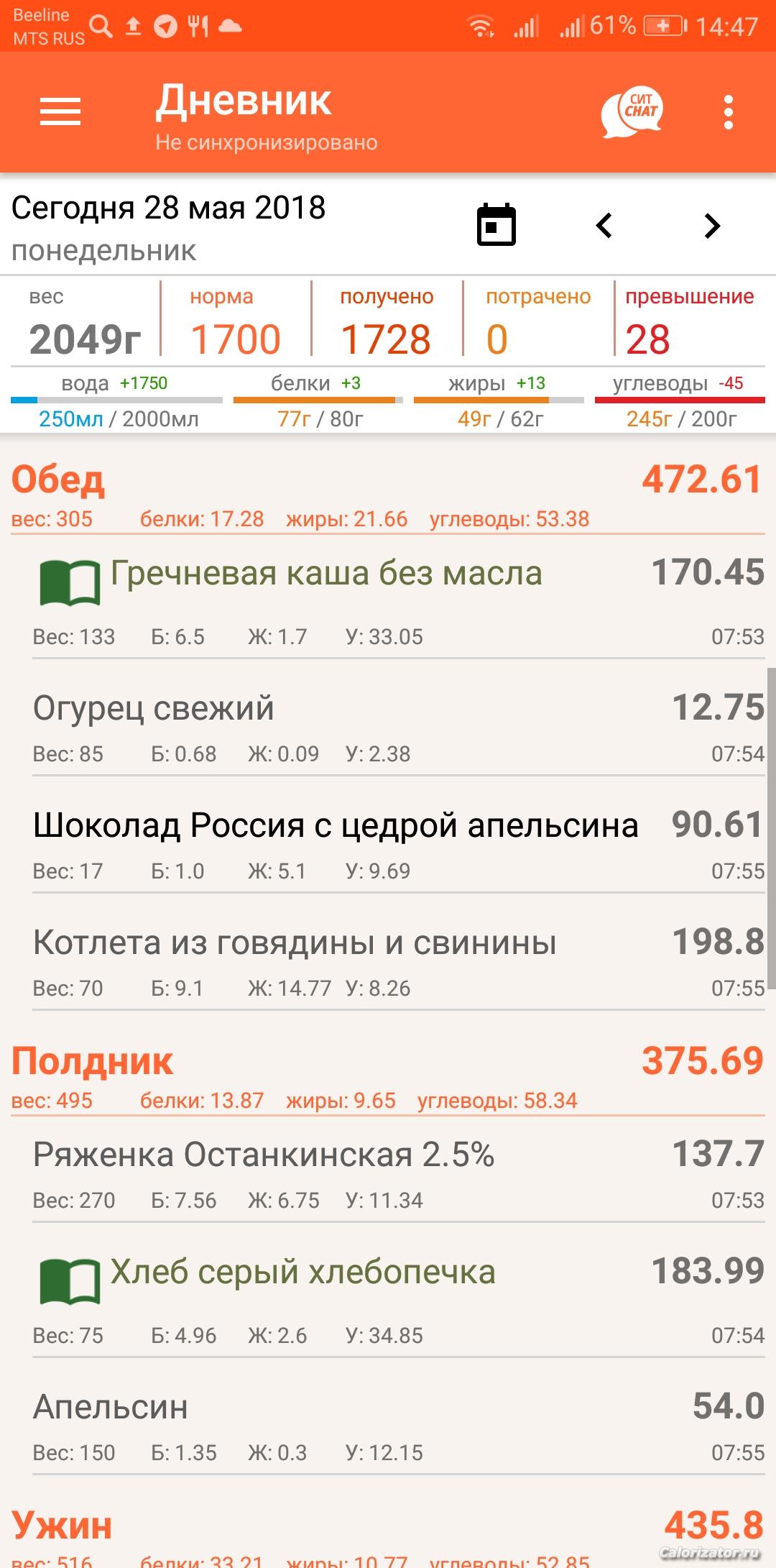Open the Апельсин entry
776x1568 pixels.
point(111,1408)
